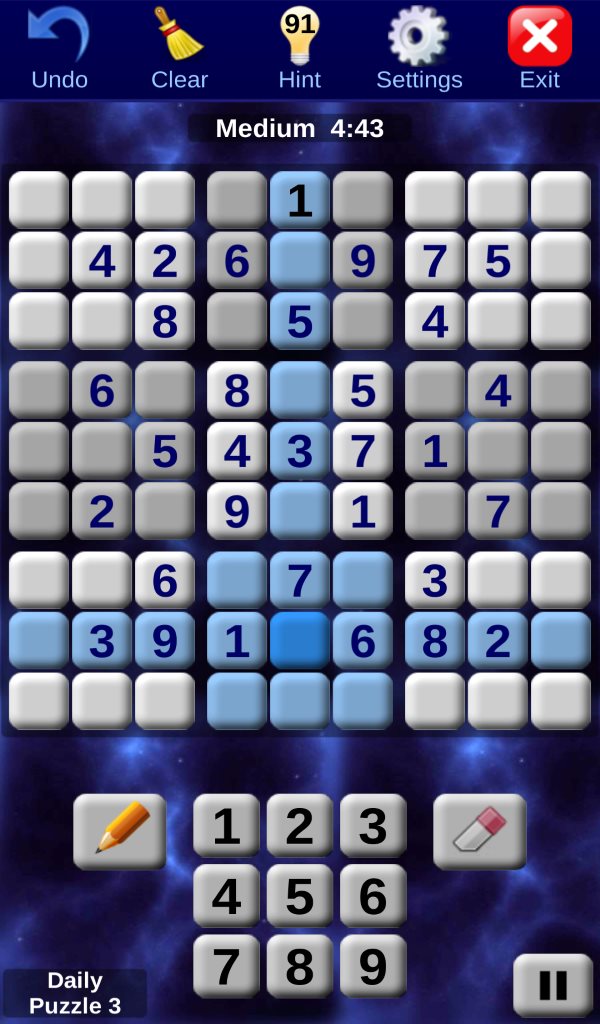600x1024 pixels.
Task: Exit the puzzle
Action: tap(540, 49)
